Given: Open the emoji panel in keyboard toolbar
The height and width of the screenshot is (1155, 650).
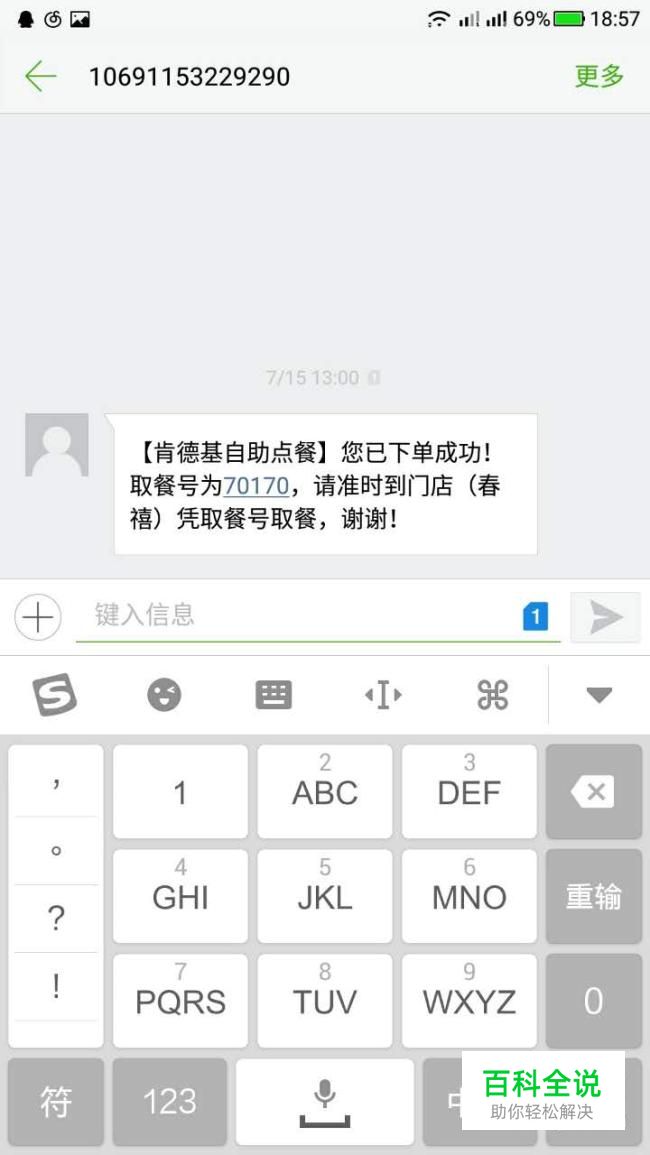Looking at the screenshot, I should (x=164, y=694).
